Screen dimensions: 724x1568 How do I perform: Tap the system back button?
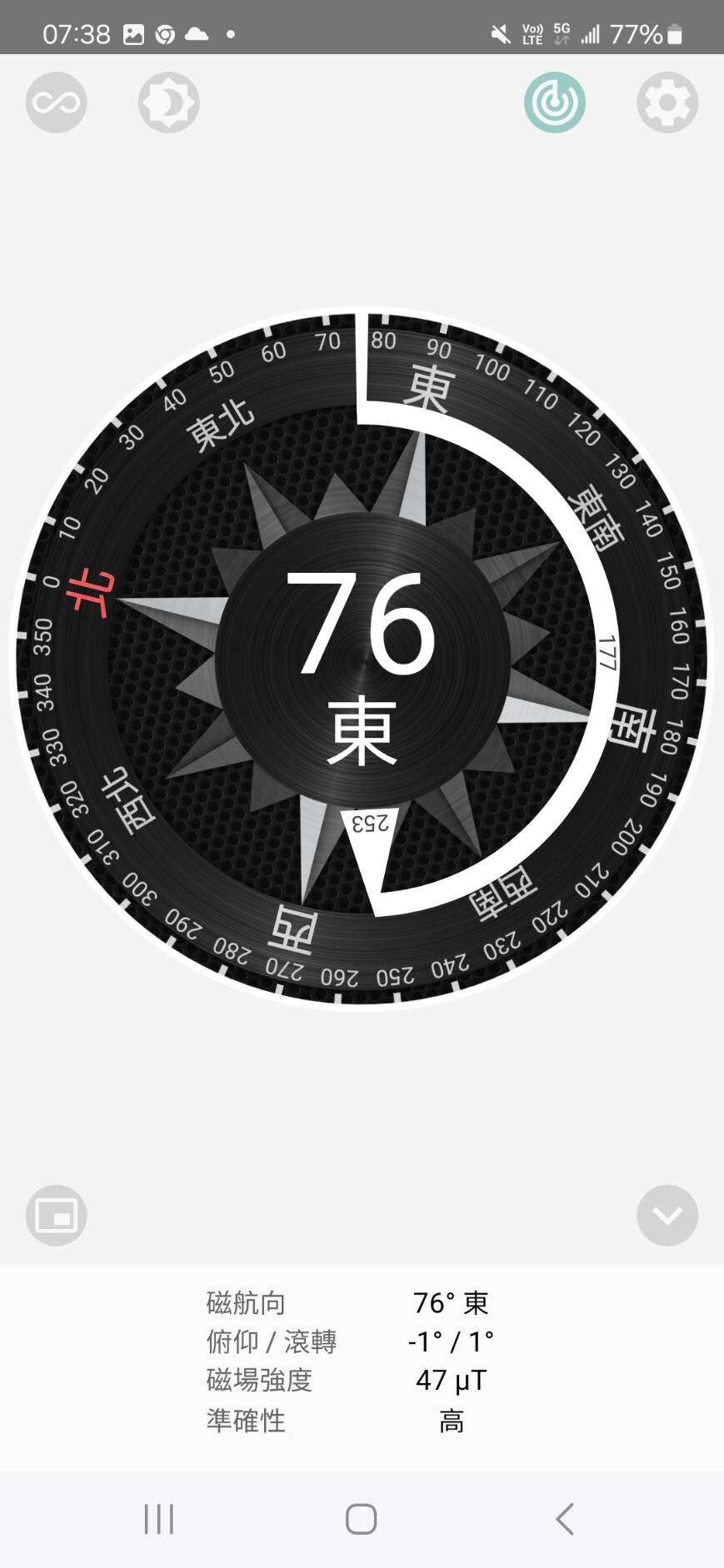click(565, 1519)
